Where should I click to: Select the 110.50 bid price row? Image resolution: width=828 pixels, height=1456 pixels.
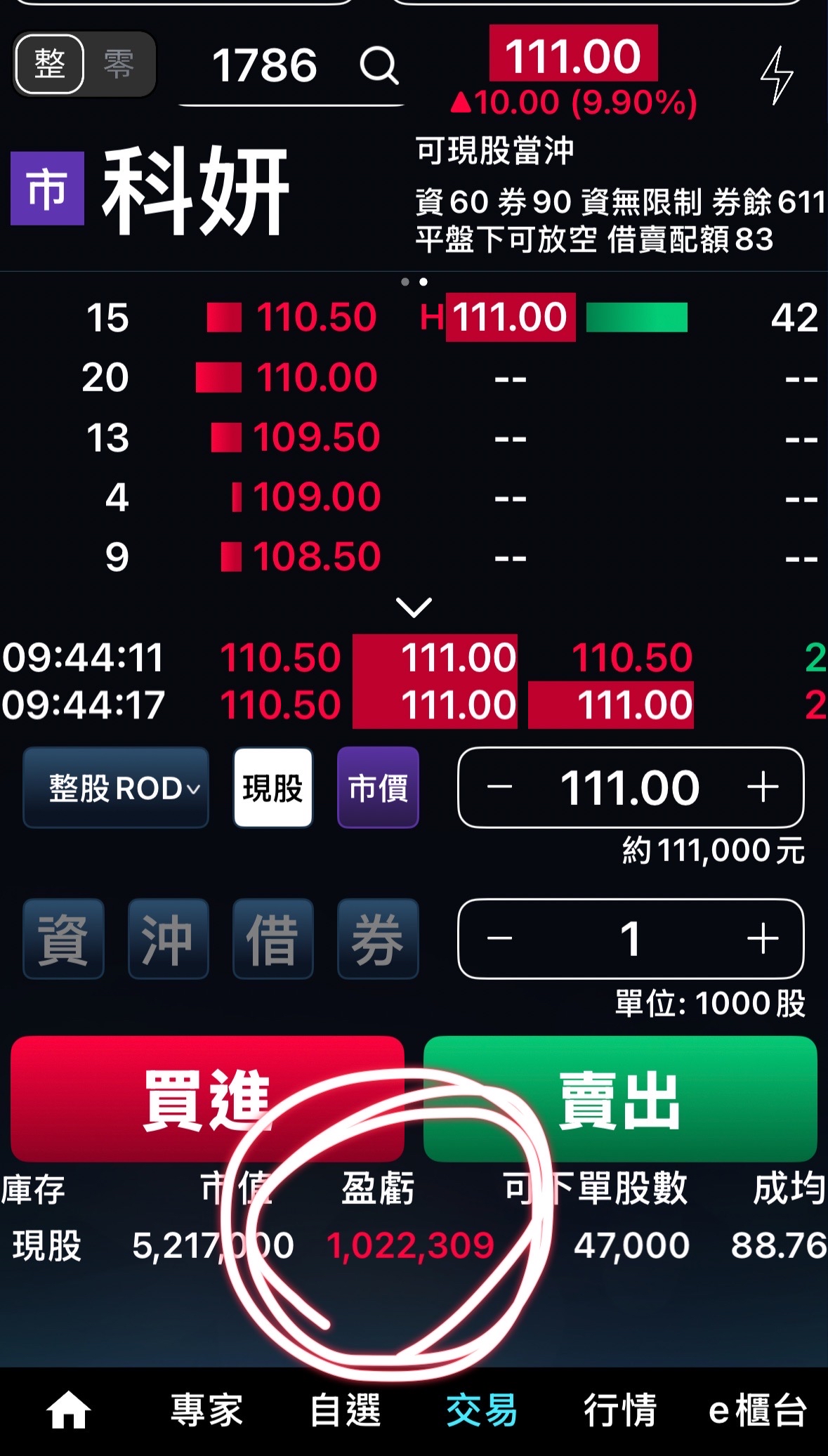point(316,317)
